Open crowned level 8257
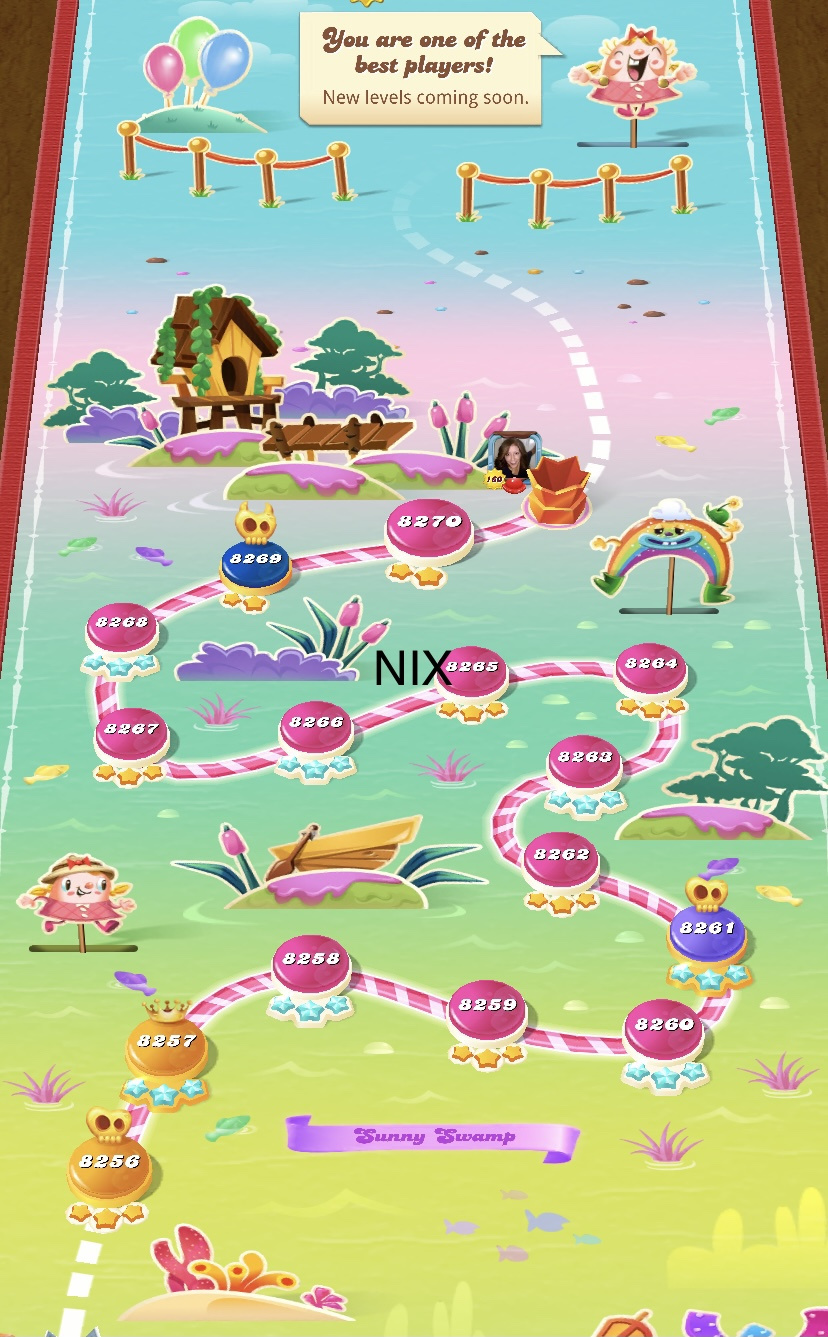Viewport: 828px width, 1337px height. pyautogui.click(x=166, y=1046)
